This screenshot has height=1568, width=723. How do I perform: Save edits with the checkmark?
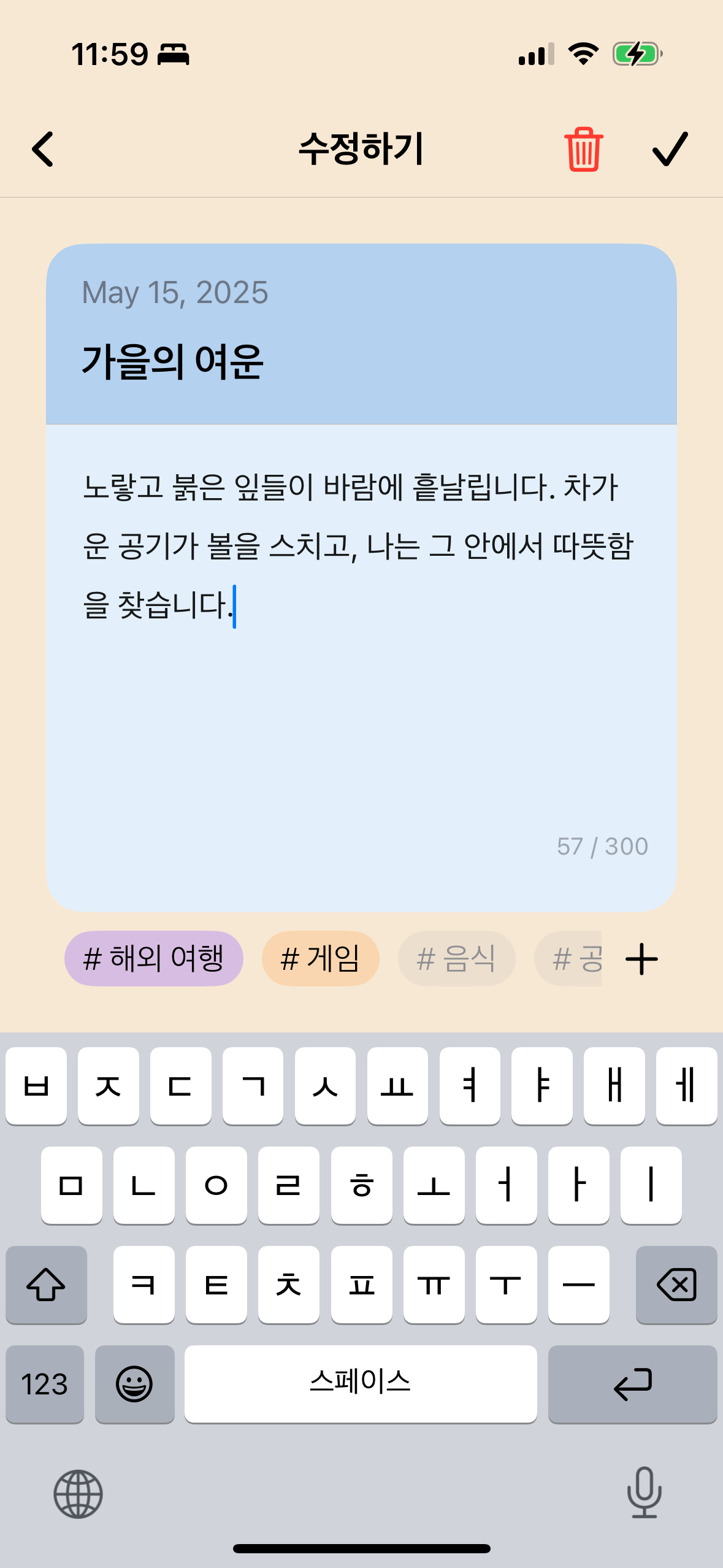(x=670, y=149)
